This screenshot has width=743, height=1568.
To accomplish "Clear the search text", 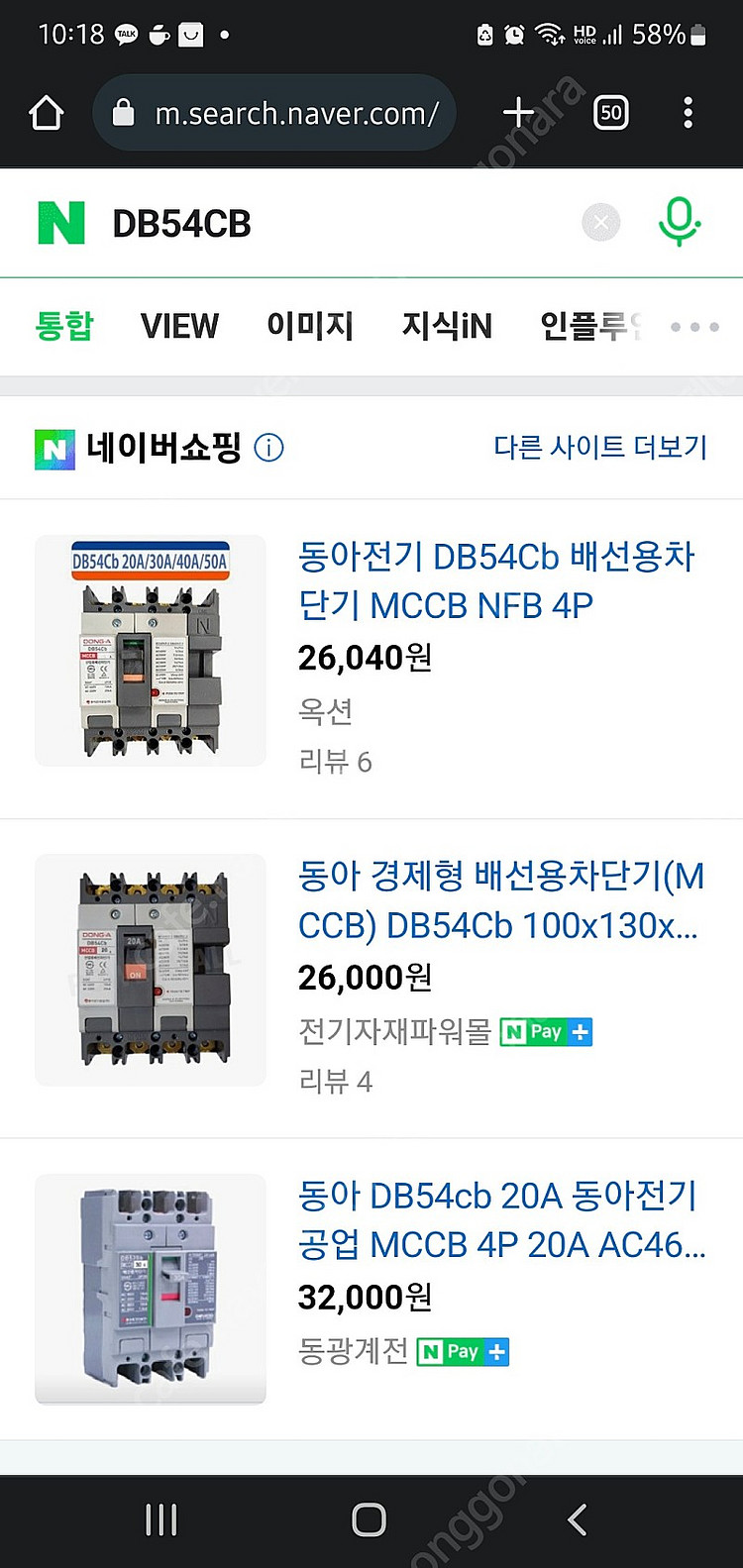I will [x=600, y=223].
